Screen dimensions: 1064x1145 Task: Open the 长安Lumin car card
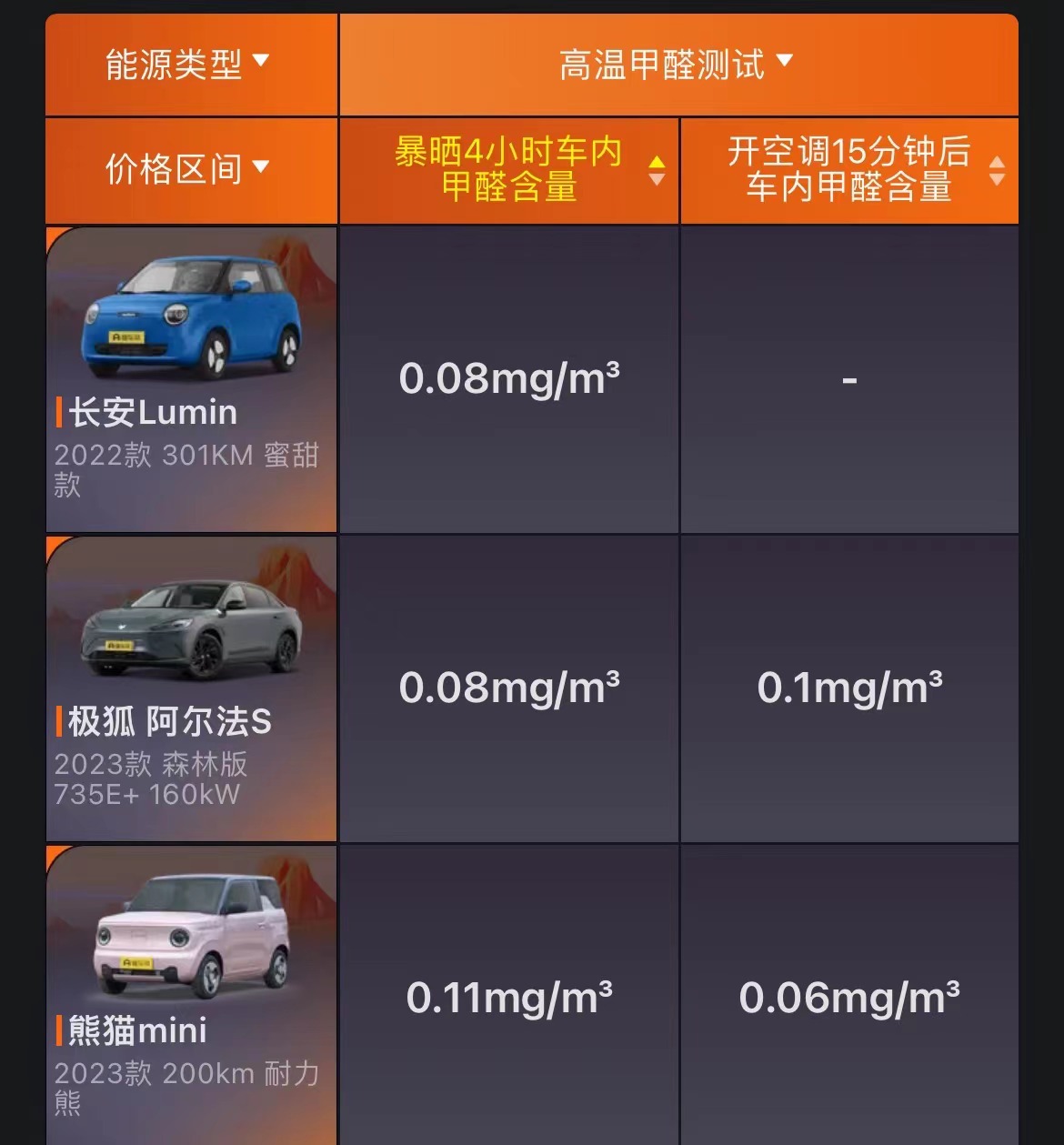point(191,379)
